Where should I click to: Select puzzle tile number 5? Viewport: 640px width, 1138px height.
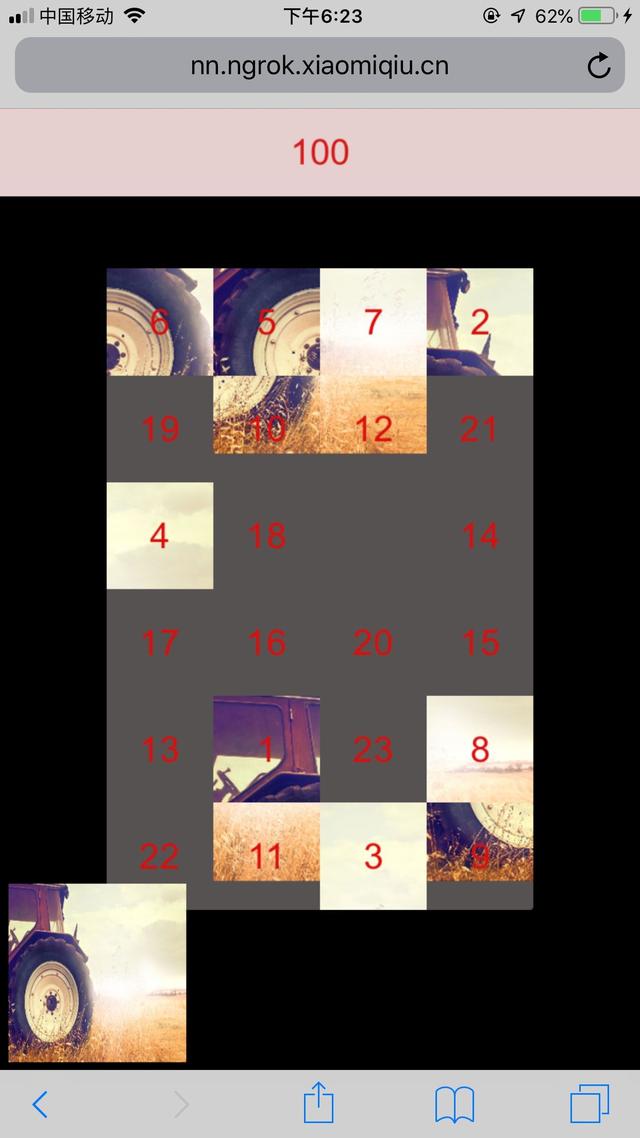tap(266, 322)
